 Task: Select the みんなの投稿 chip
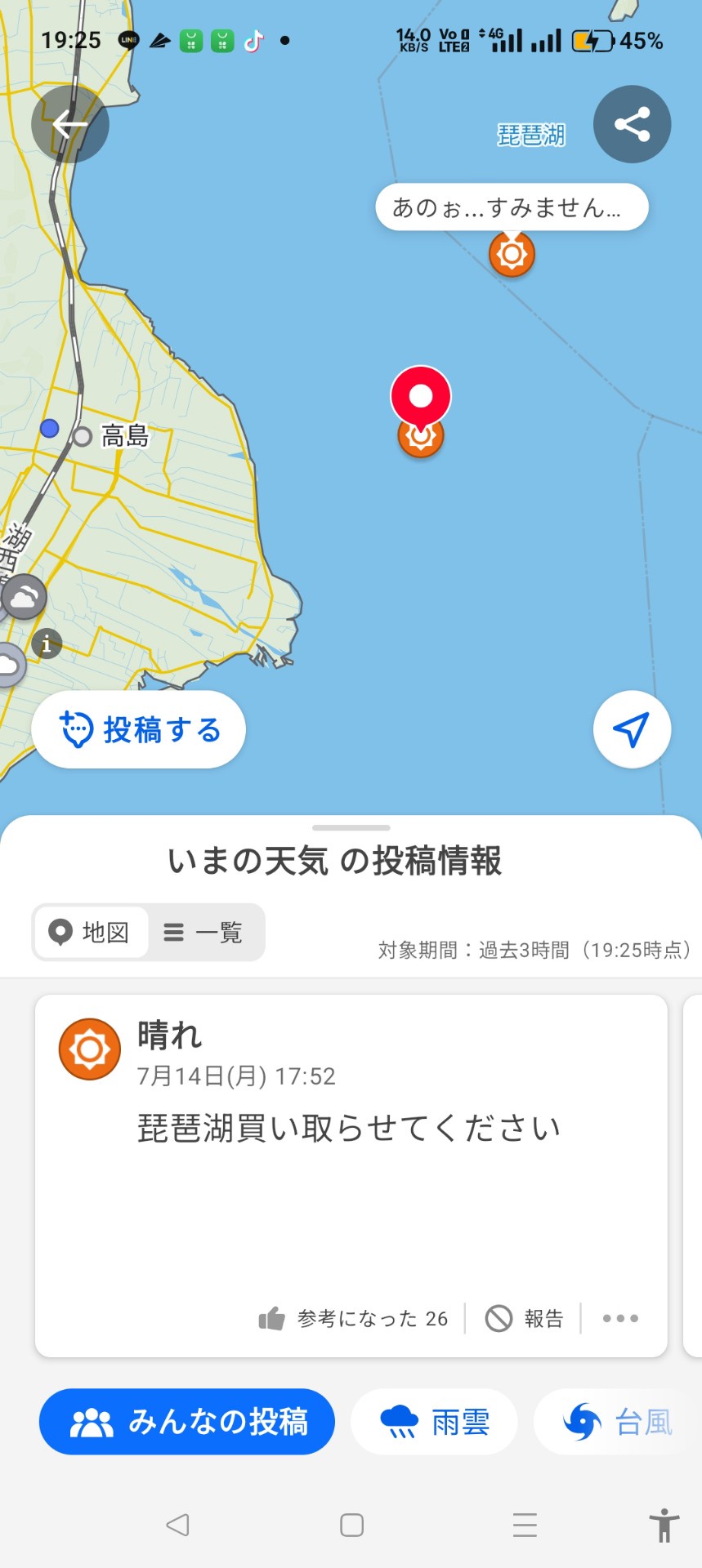click(x=187, y=1422)
